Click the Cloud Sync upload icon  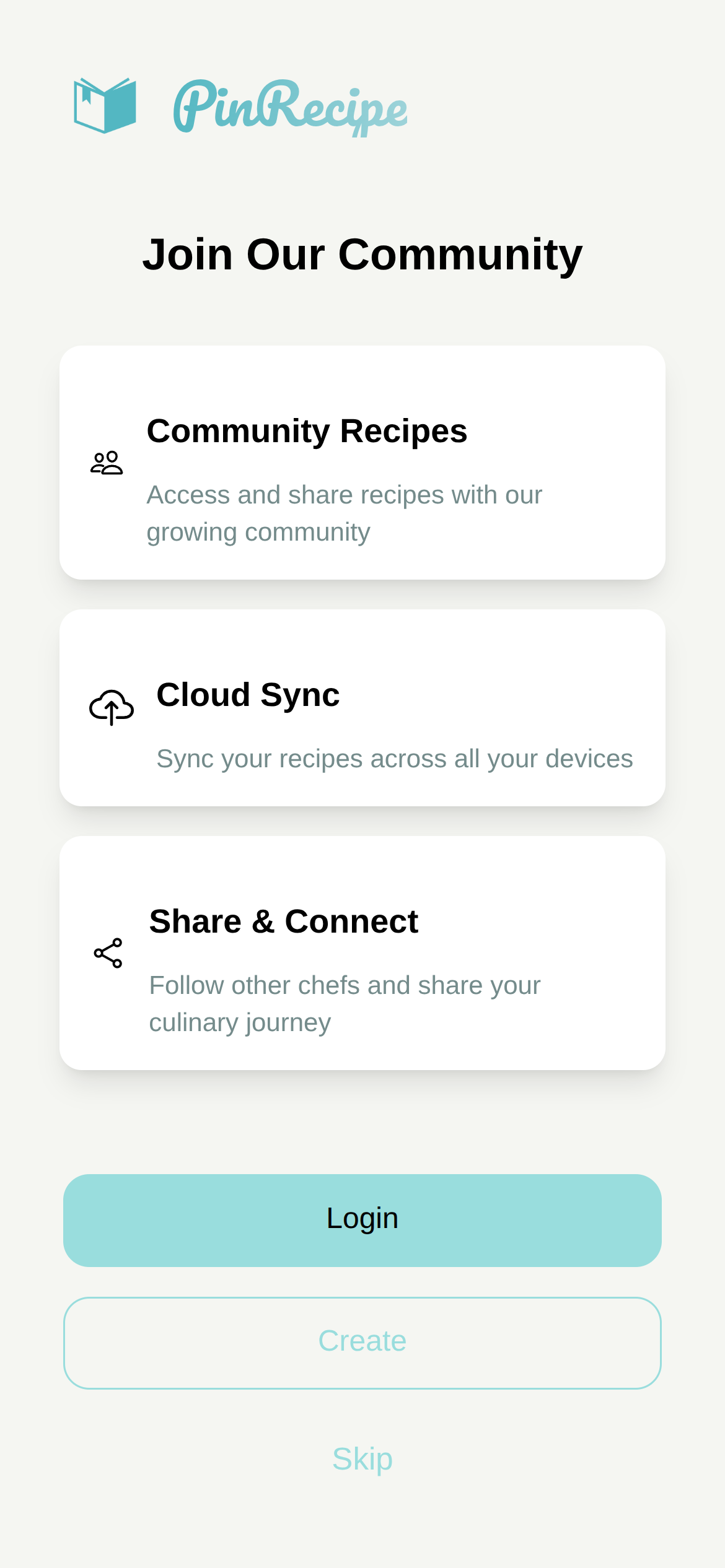pyautogui.click(x=112, y=707)
